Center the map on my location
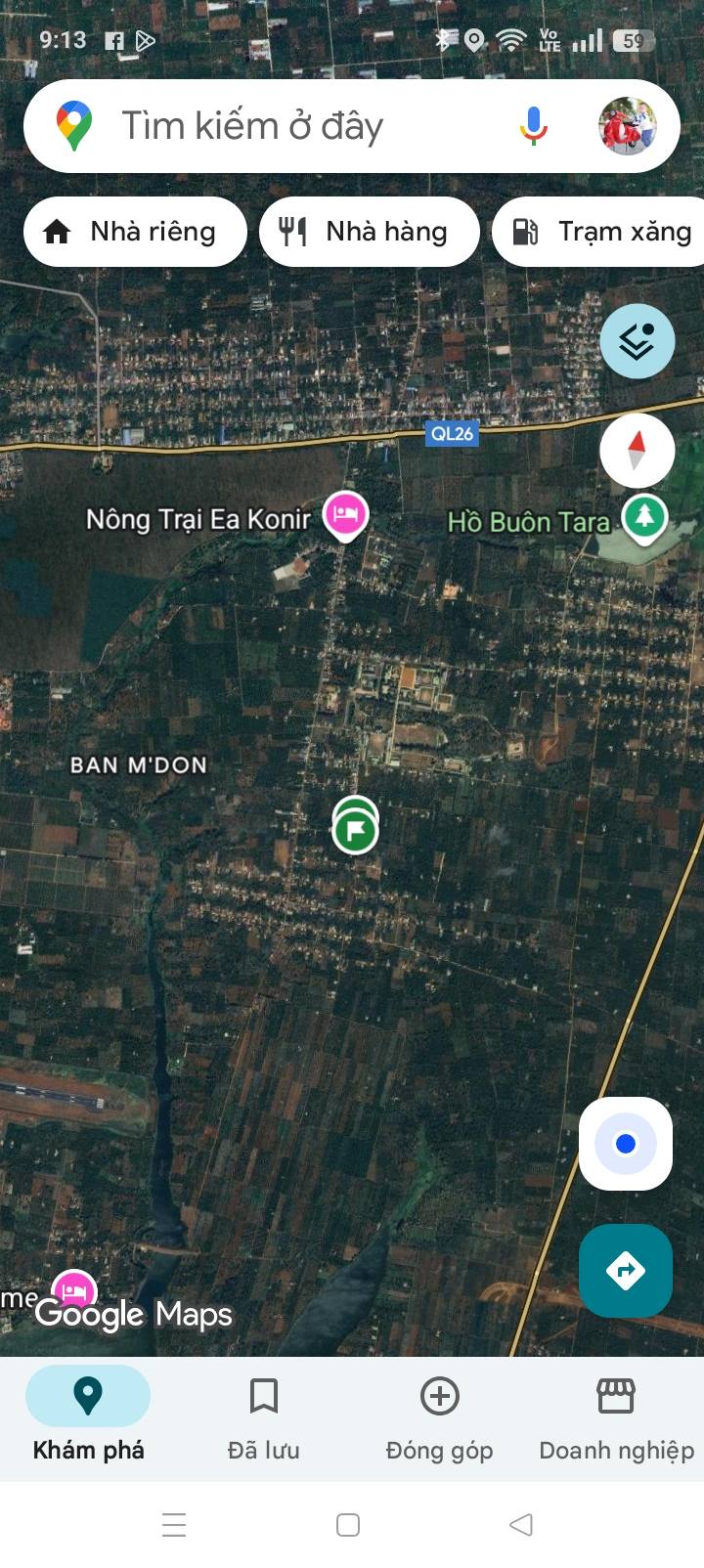 [x=626, y=1144]
